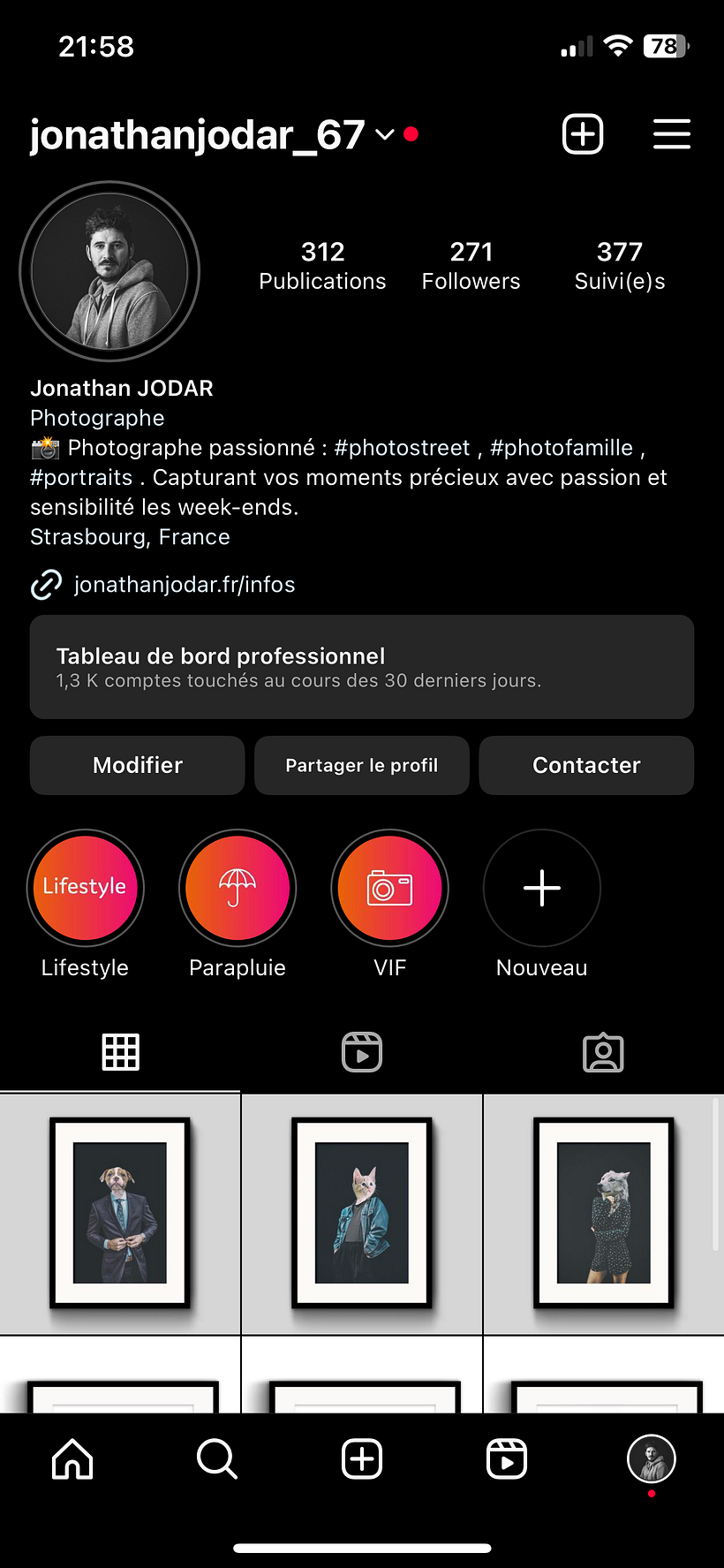The image size is (724, 1568).
Task: Tap the Contacter button
Action: coord(586,765)
